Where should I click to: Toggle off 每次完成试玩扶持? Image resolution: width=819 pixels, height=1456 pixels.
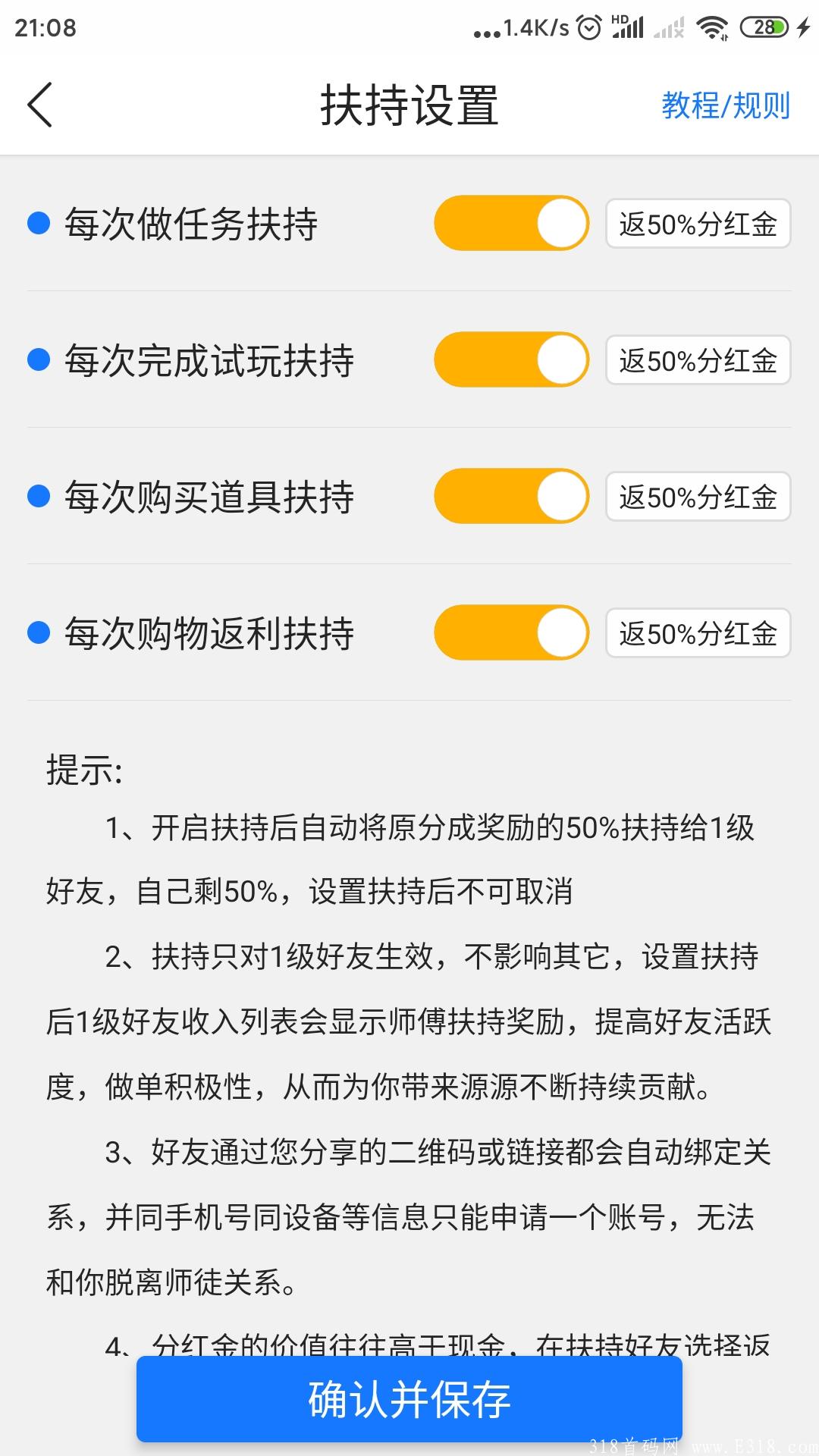coord(510,361)
